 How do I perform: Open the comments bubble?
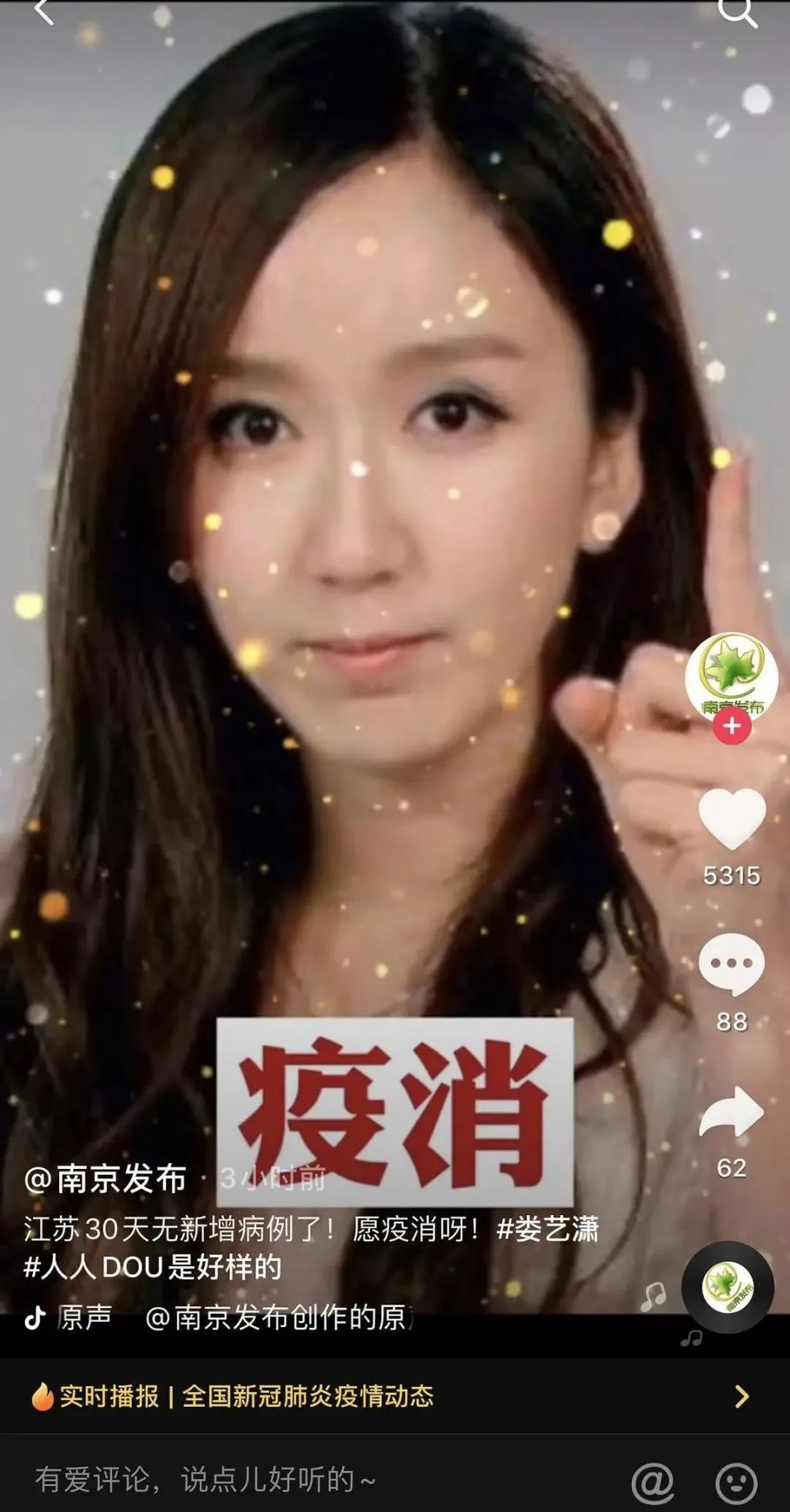click(x=732, y=963)
